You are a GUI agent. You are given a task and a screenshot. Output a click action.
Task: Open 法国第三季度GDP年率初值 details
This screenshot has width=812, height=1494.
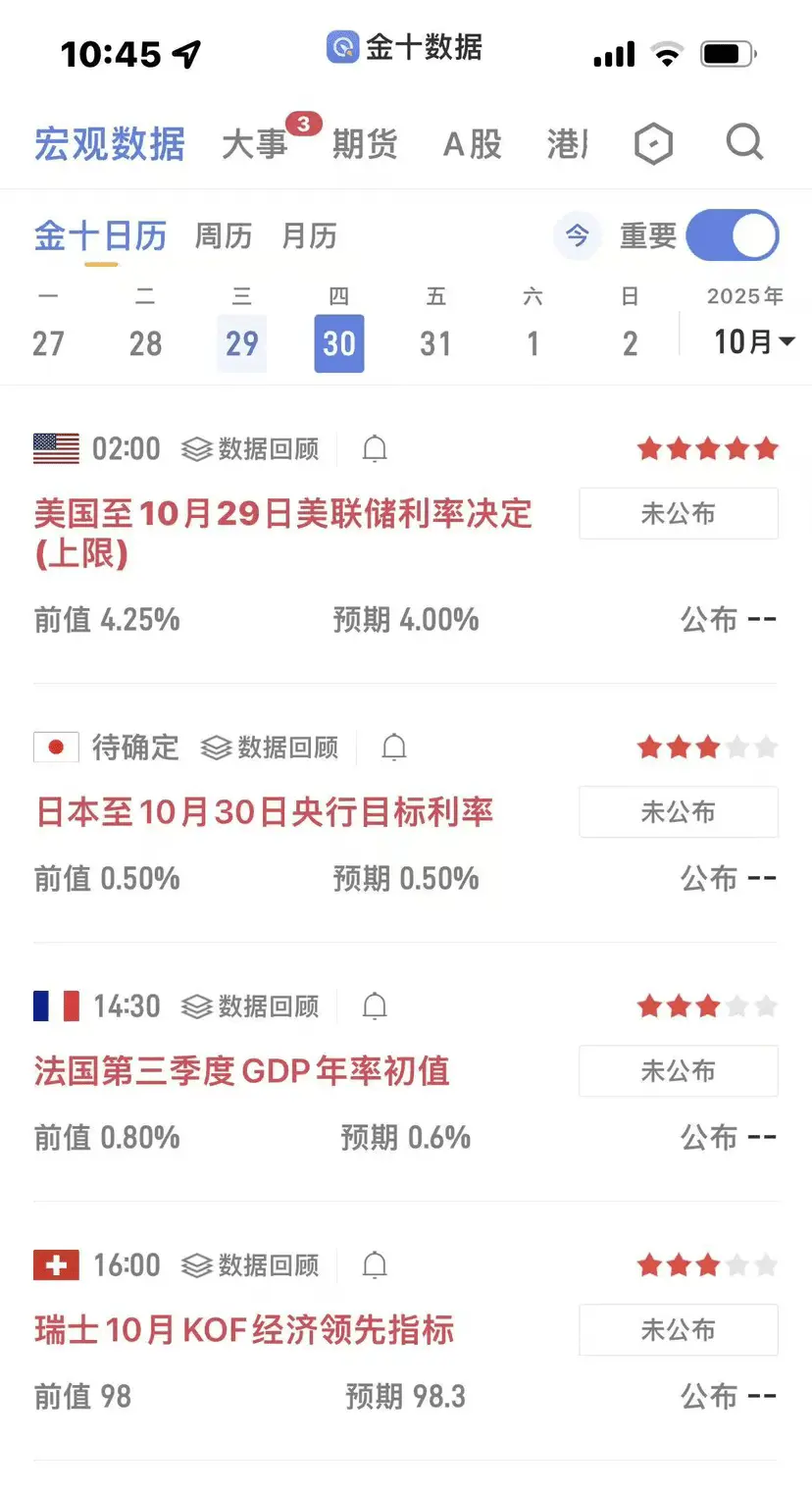point(242,1070)
